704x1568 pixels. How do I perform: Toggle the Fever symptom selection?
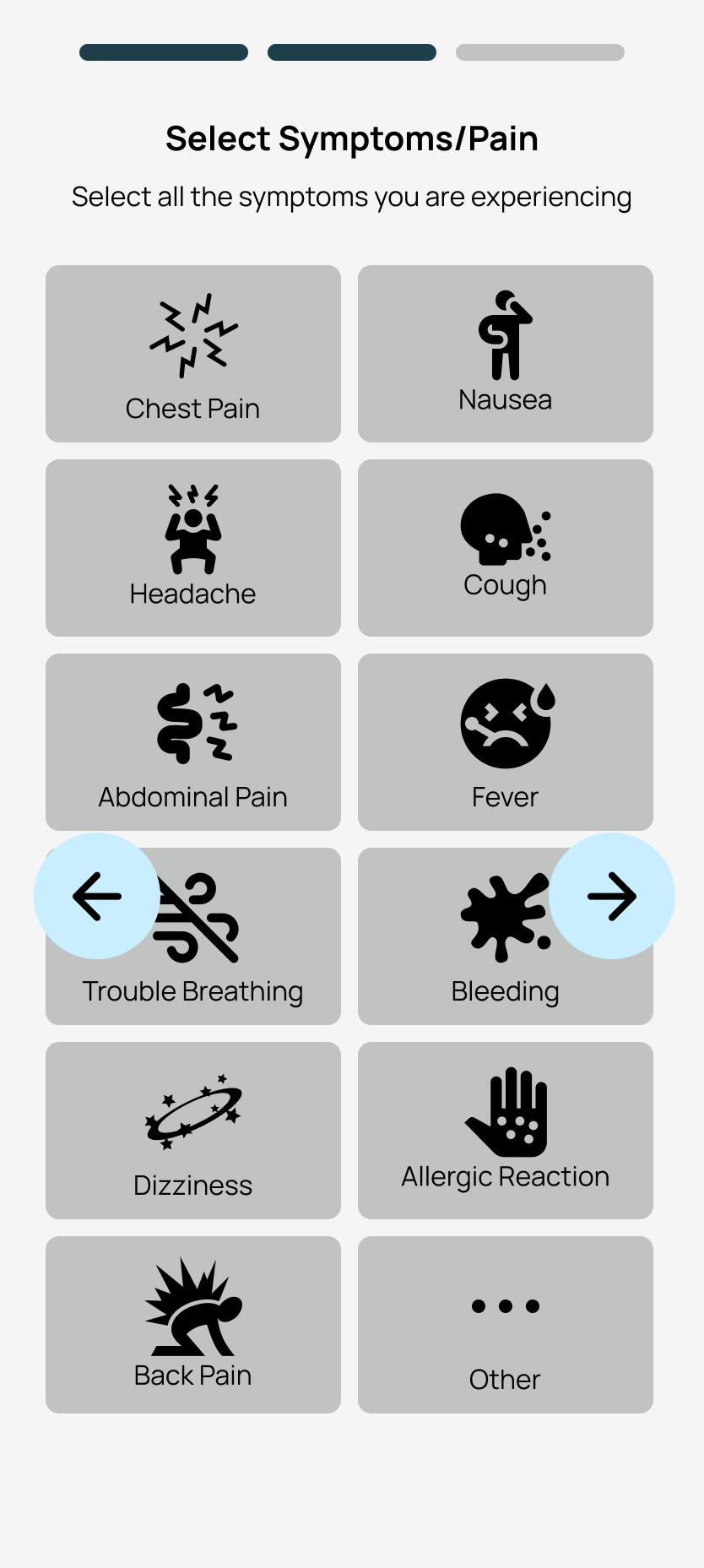pos(505,741)
